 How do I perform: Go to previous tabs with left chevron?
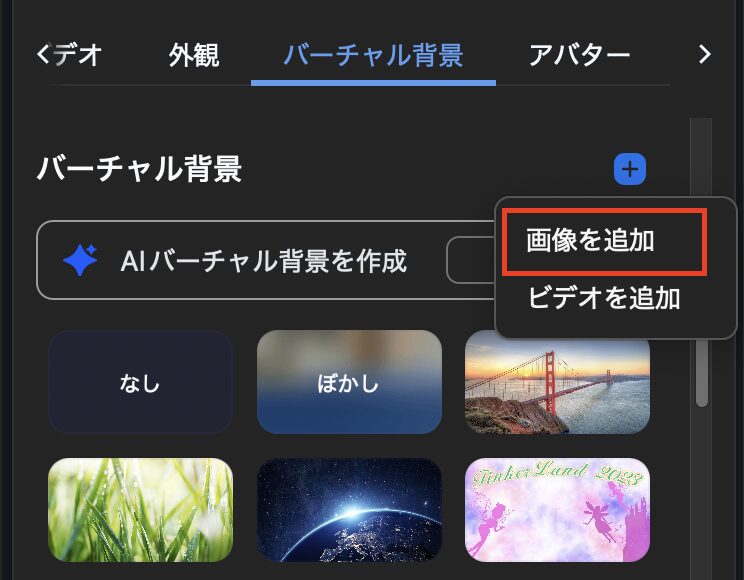43,54
